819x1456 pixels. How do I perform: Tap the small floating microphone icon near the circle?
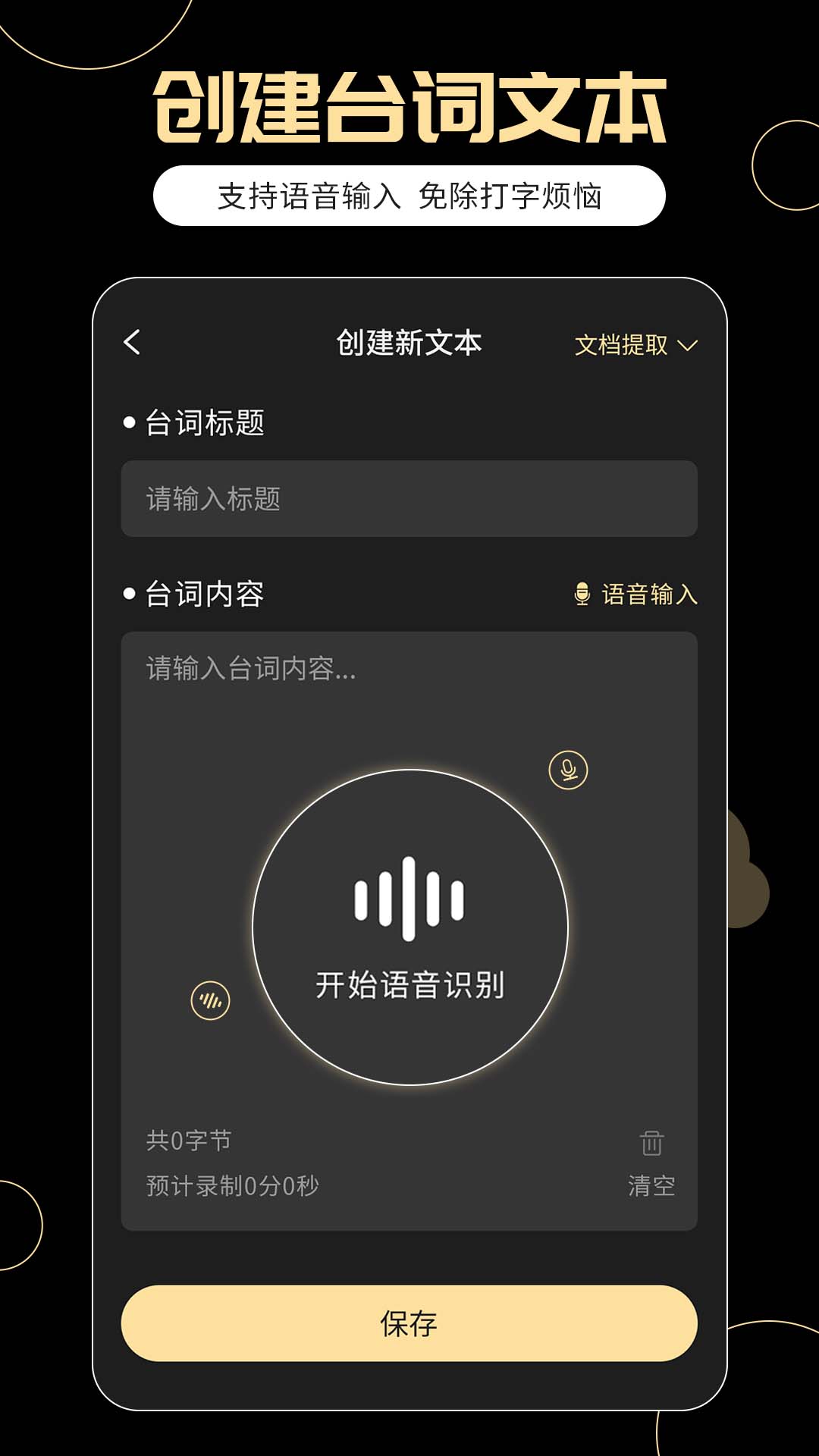566,771
